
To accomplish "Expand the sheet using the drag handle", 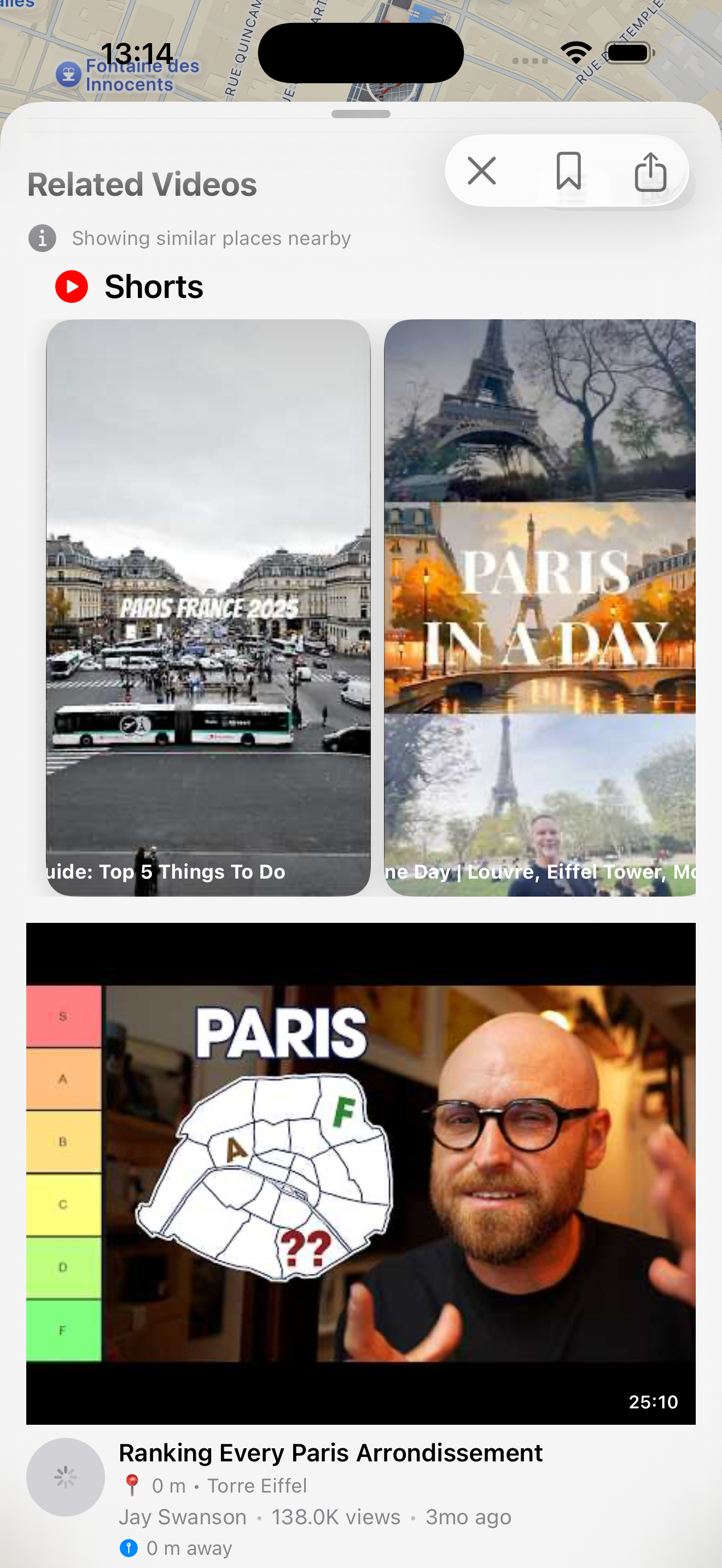I will pos(361,113).
